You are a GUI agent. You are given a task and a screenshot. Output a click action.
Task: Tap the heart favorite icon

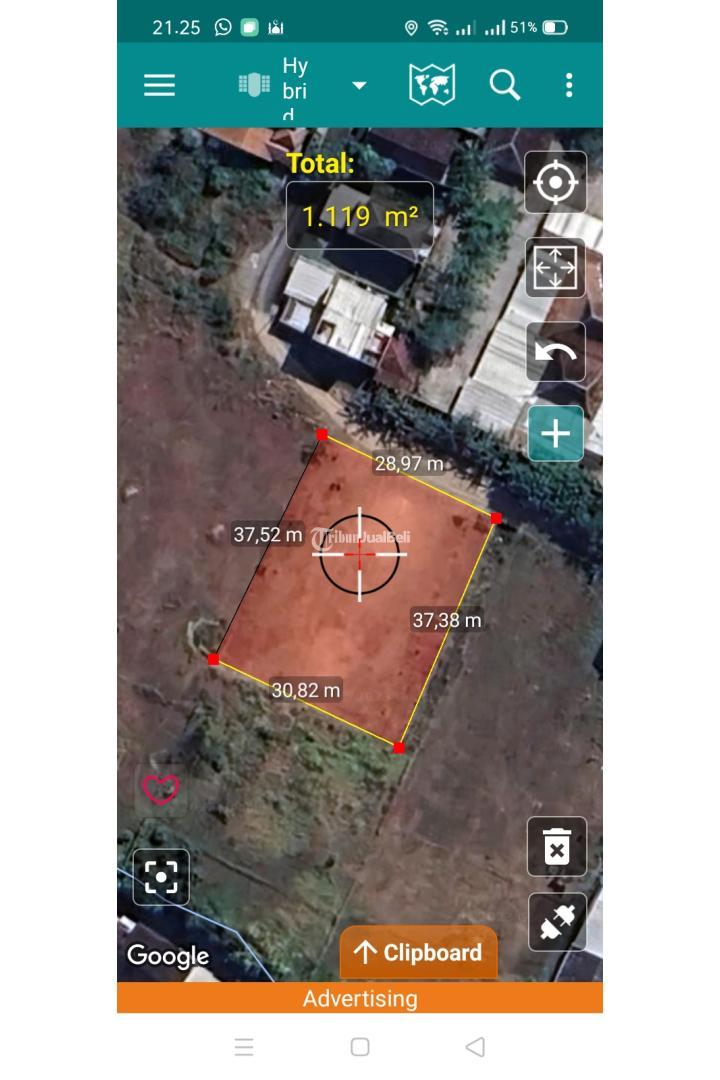(x=160, y=790)
